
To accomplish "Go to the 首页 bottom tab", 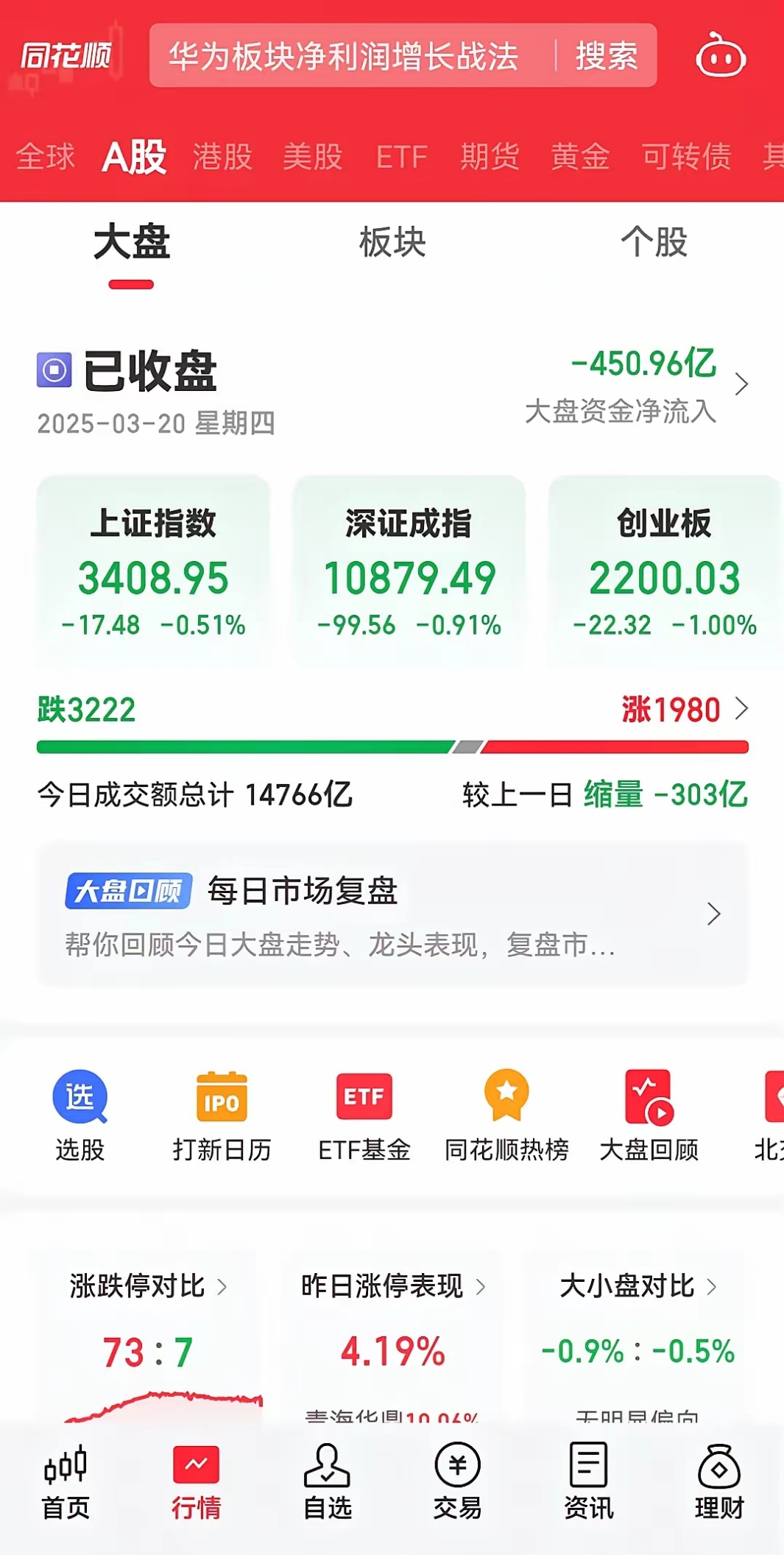I will pyautogui.click(x=66, y=1481).
